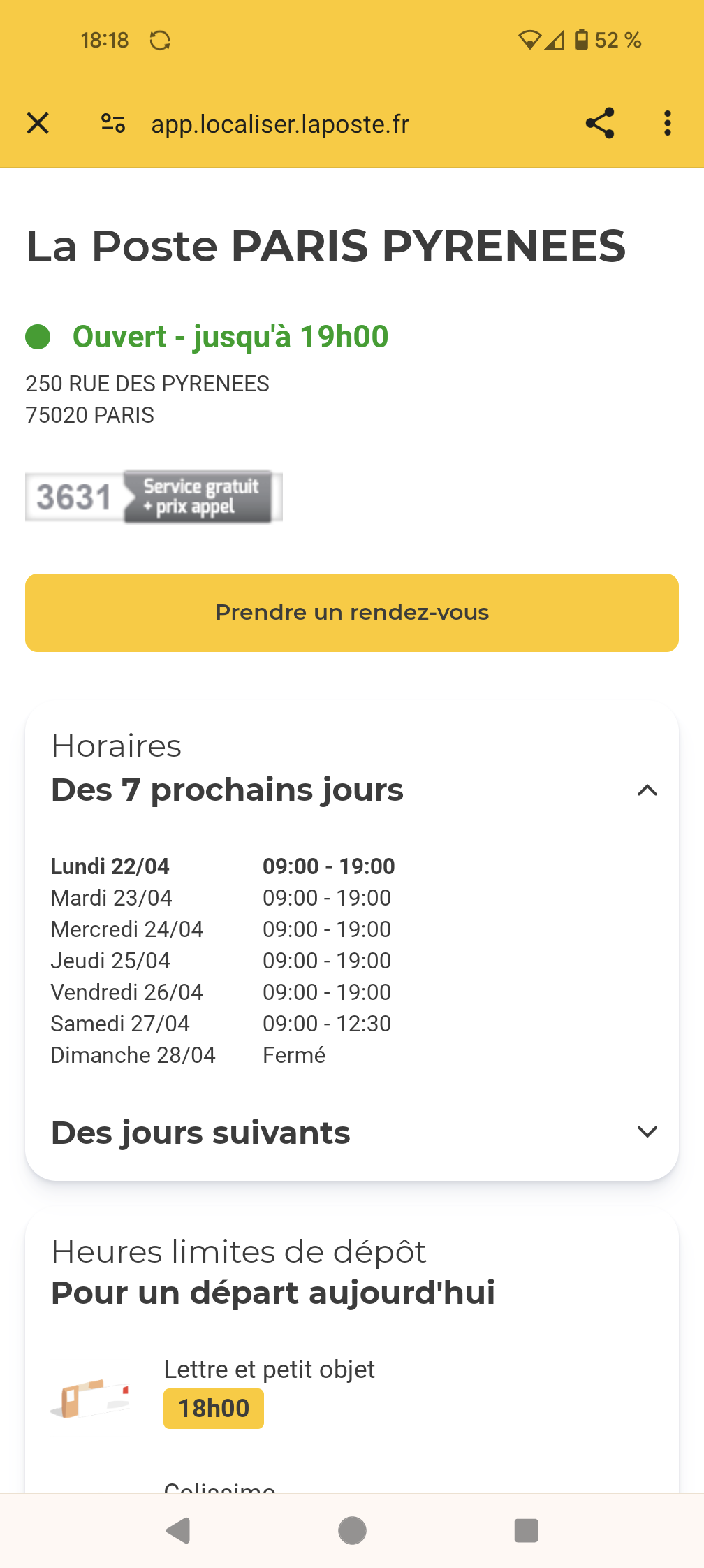Tap Prendre un rendez-vous button

click(352, 613)
